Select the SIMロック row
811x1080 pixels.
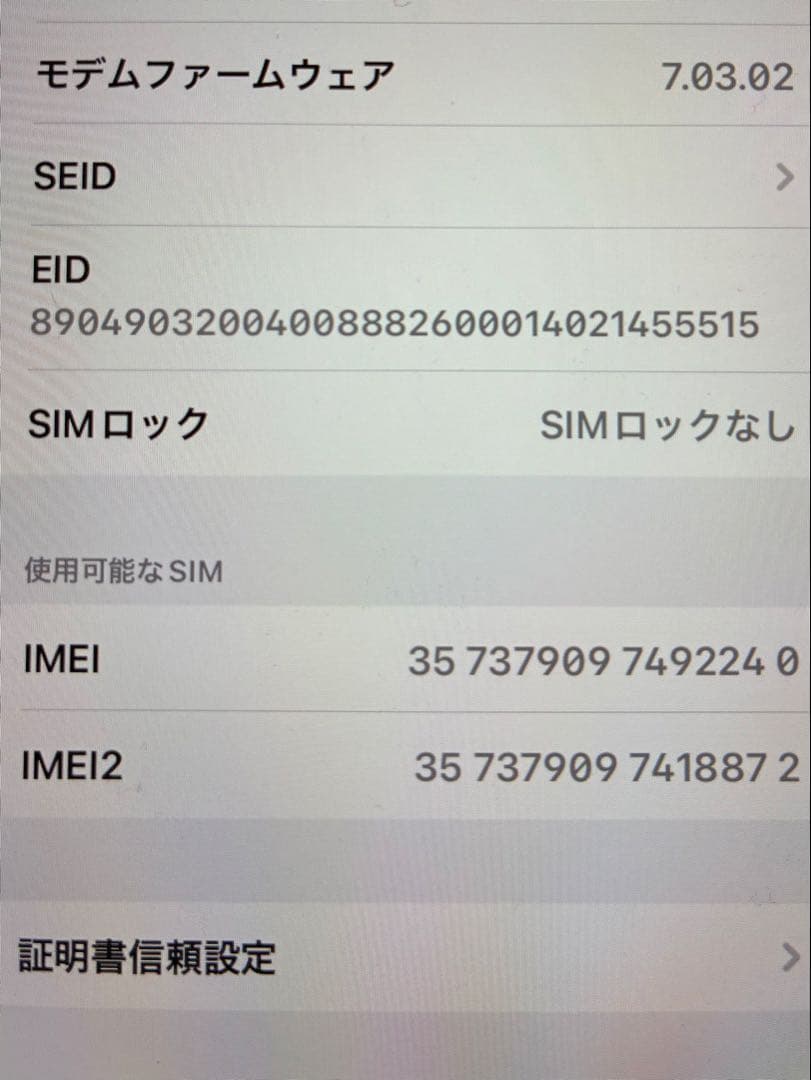[400, 423]
